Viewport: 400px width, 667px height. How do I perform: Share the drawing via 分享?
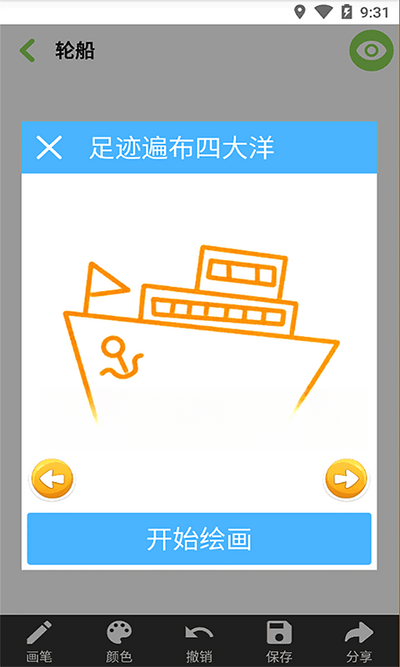(359, 642)
